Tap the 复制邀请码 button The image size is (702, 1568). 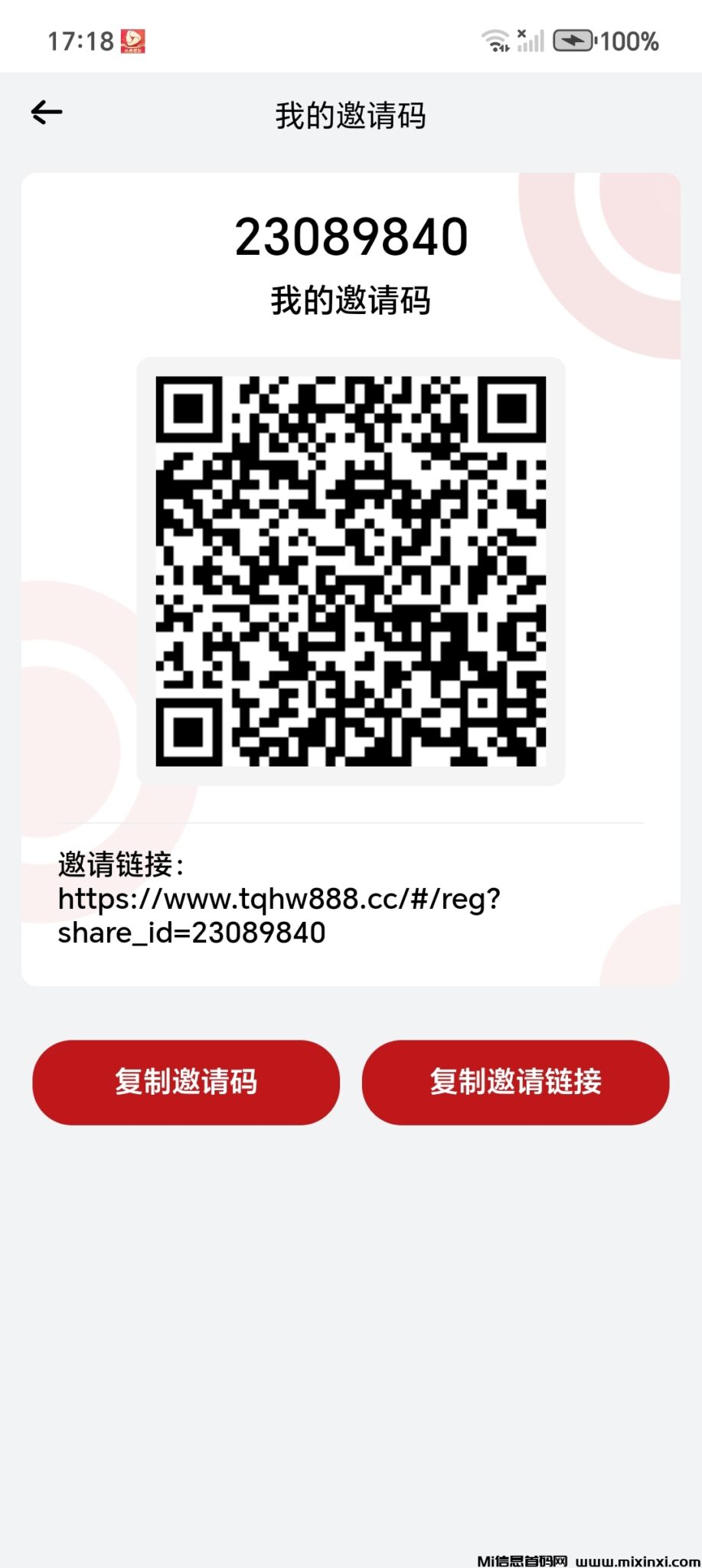[x=186, y=1081]
